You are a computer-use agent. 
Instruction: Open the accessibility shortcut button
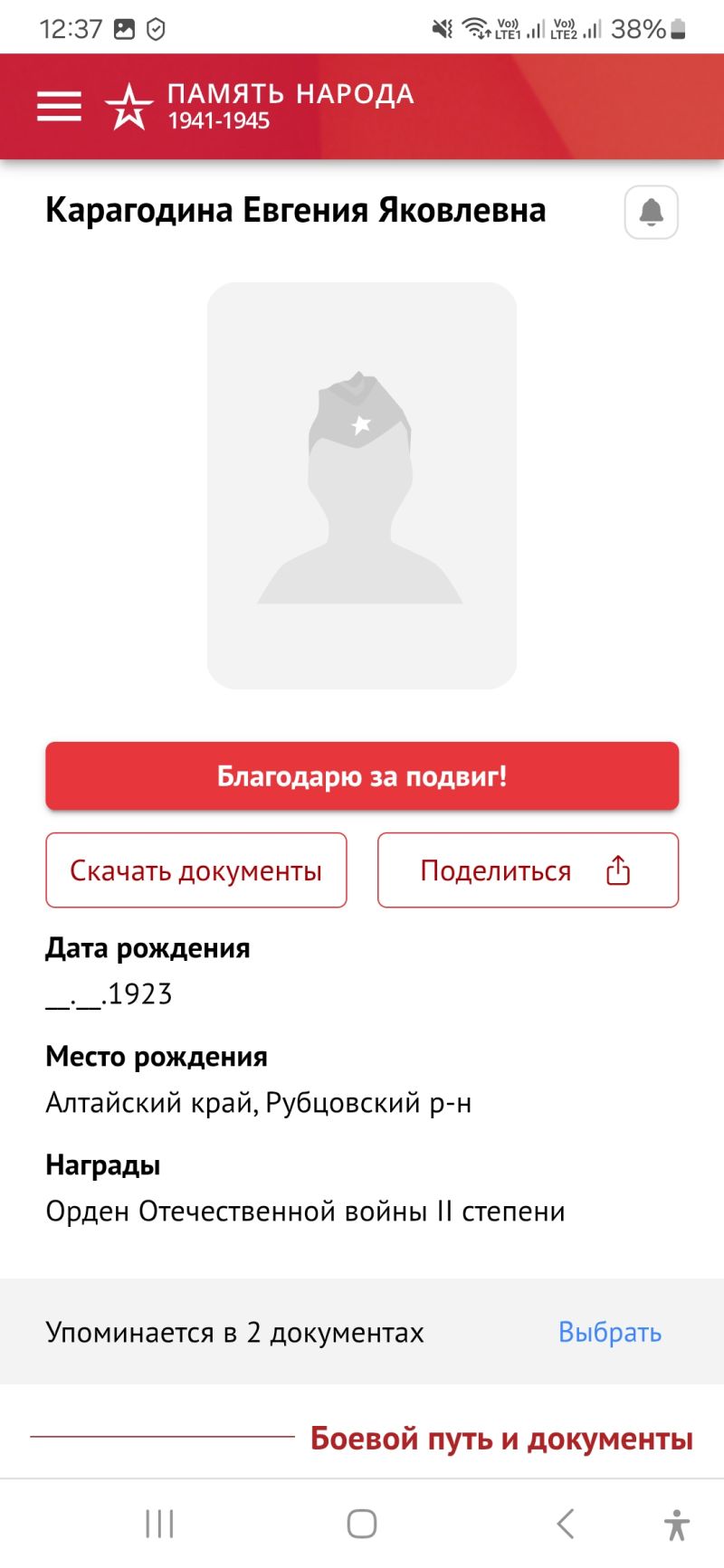[677, 1525]
